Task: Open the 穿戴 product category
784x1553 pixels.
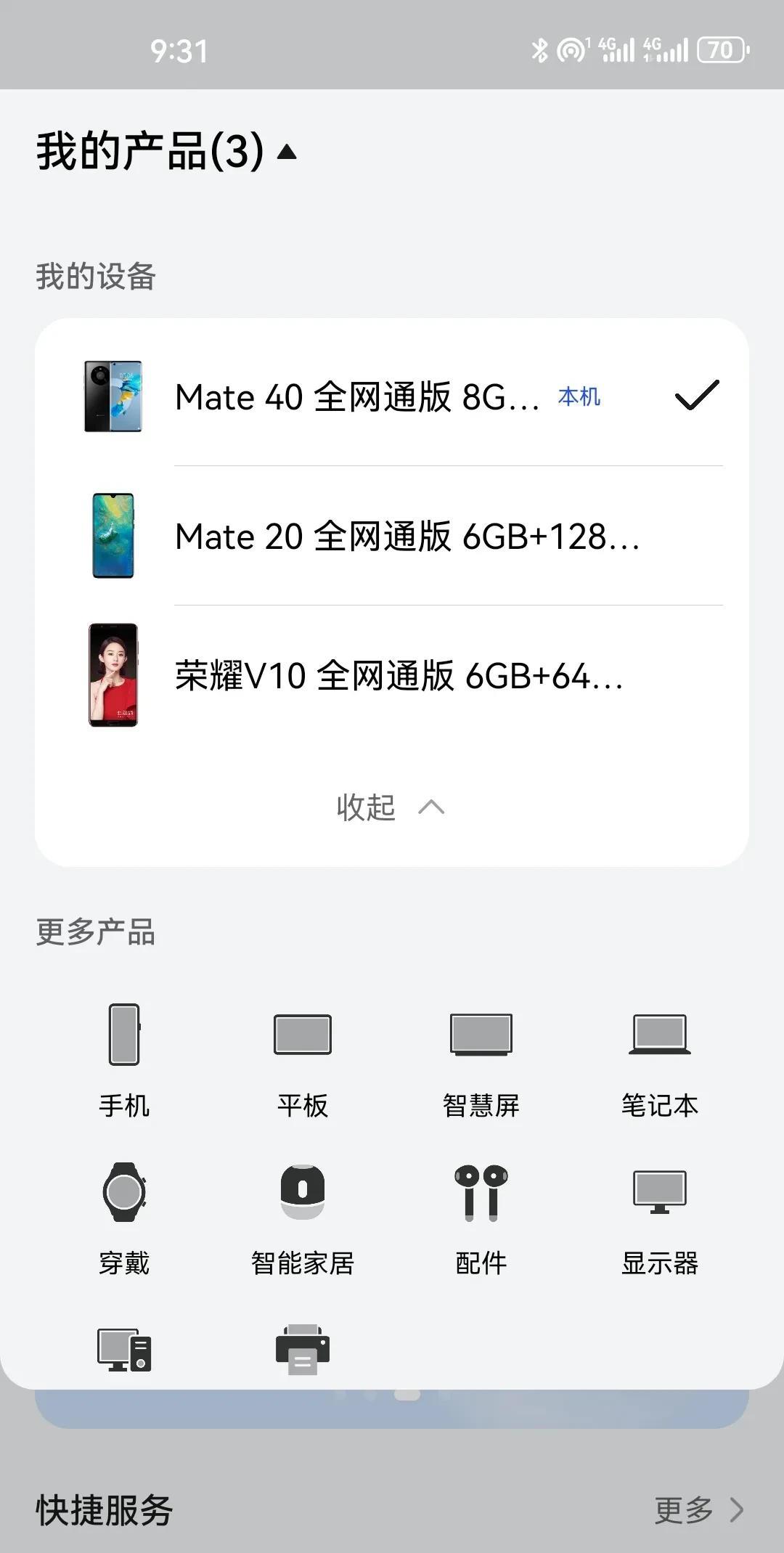Action: 124,1218
